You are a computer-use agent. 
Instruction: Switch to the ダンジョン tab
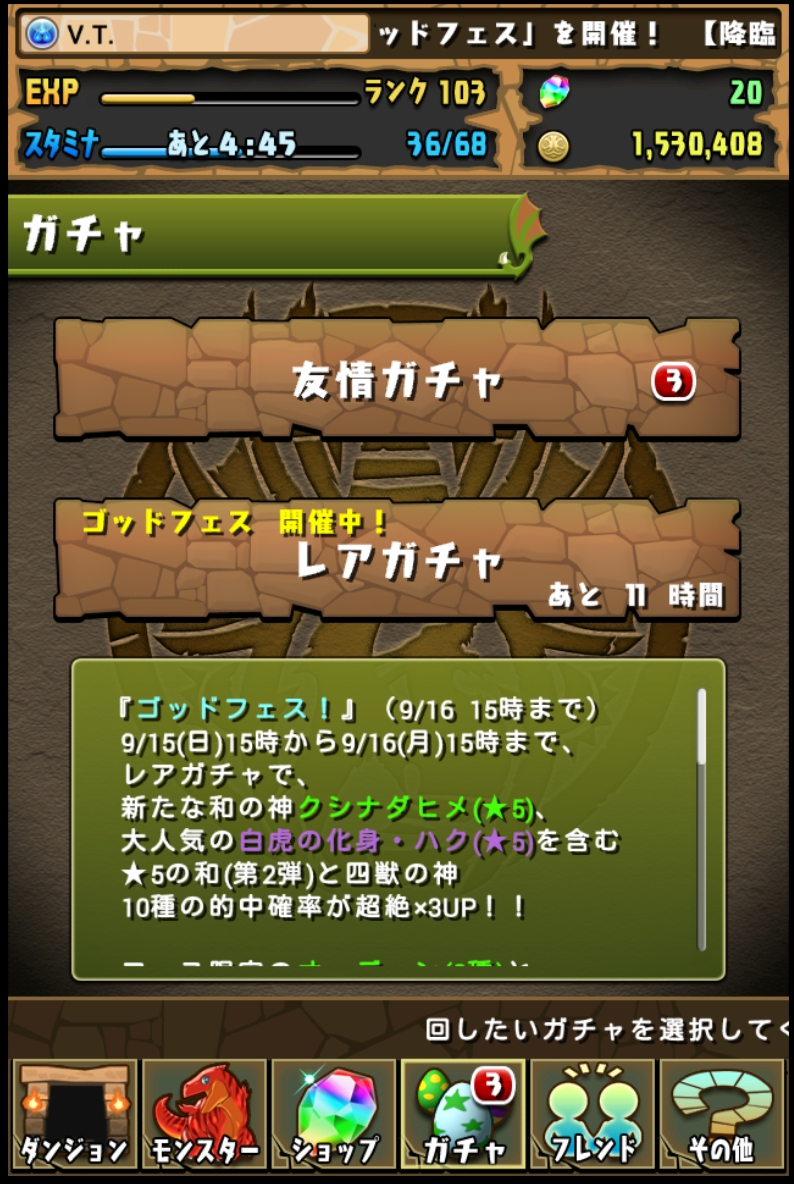(x=75, y=1115)
